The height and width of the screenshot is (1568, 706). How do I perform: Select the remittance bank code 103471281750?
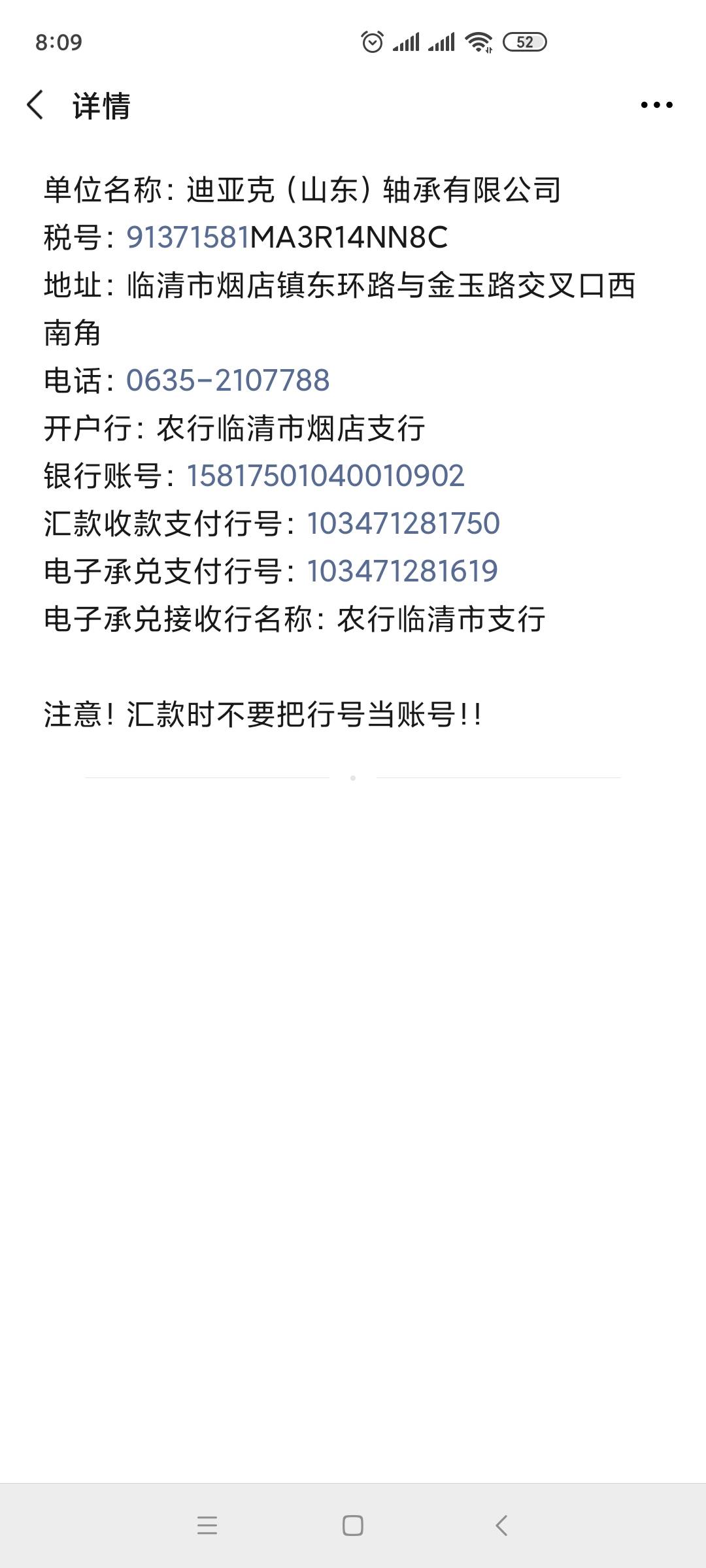(x=403, y=524)
